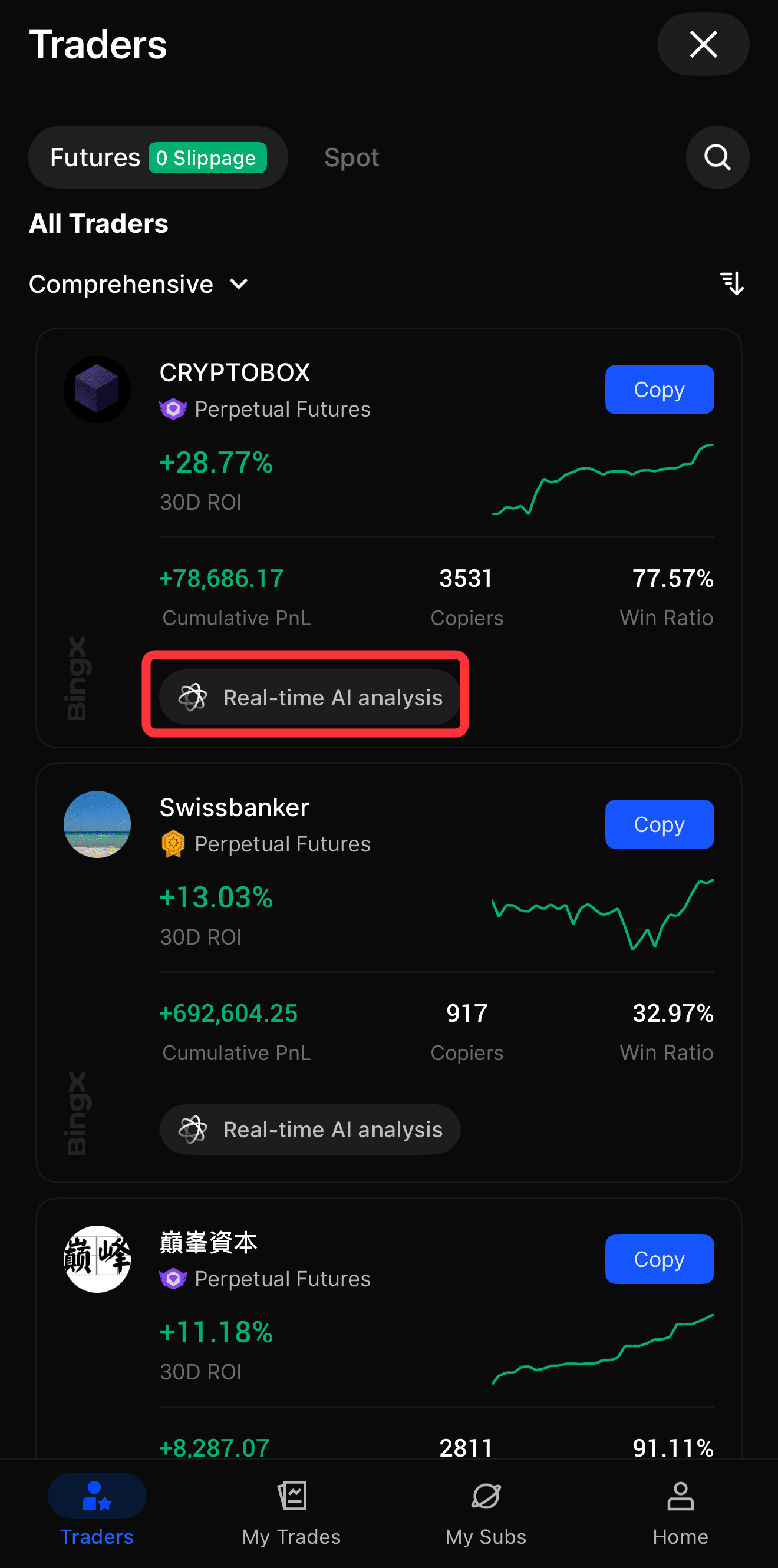The height and width of the screenshot is (1568, 778).
Task: Switch to the Spot tab
Action: click(x=351, y=158)
